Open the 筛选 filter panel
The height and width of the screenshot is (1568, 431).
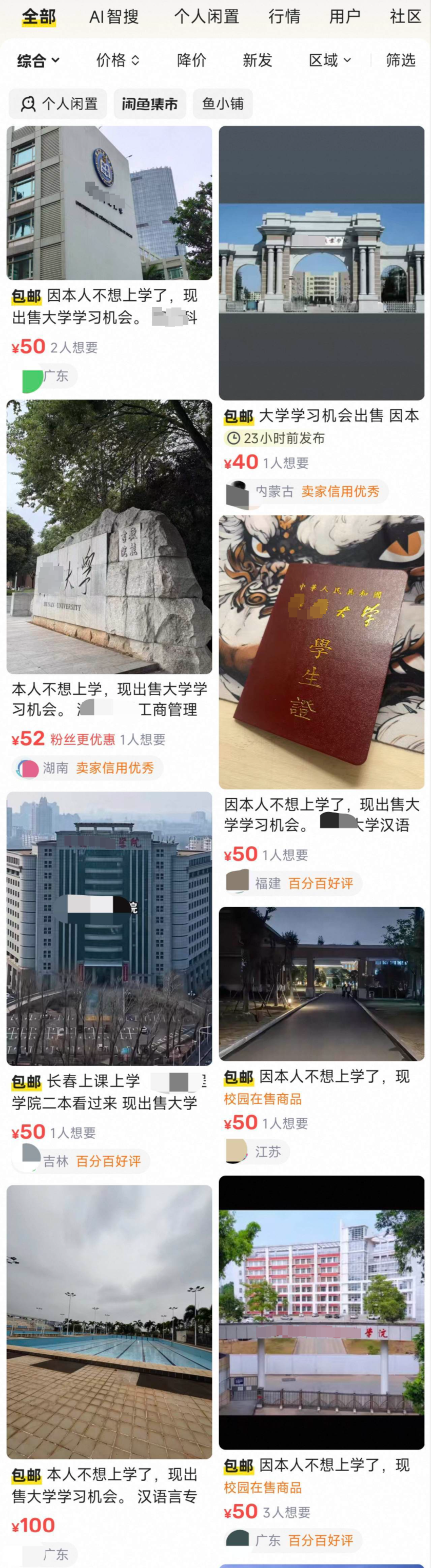coord(401,60)
